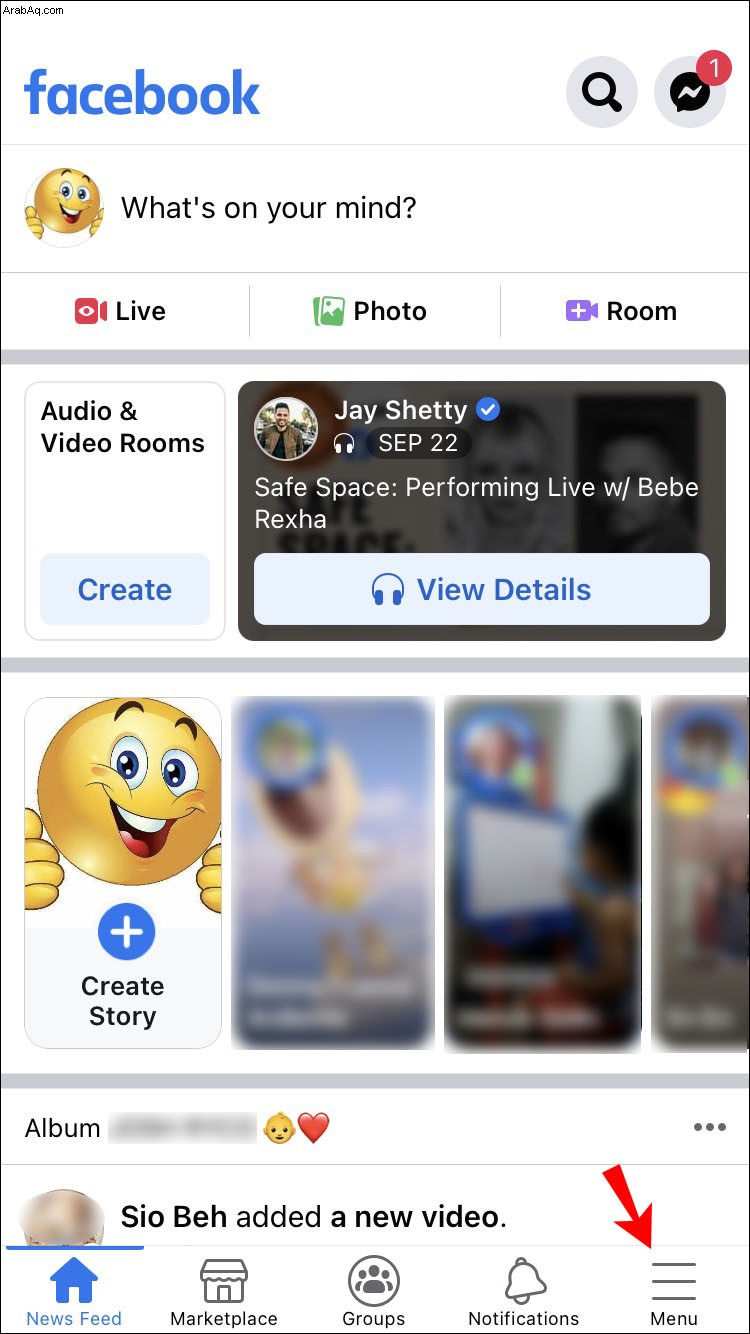Open the Notifications tab

click(524, 1291)
